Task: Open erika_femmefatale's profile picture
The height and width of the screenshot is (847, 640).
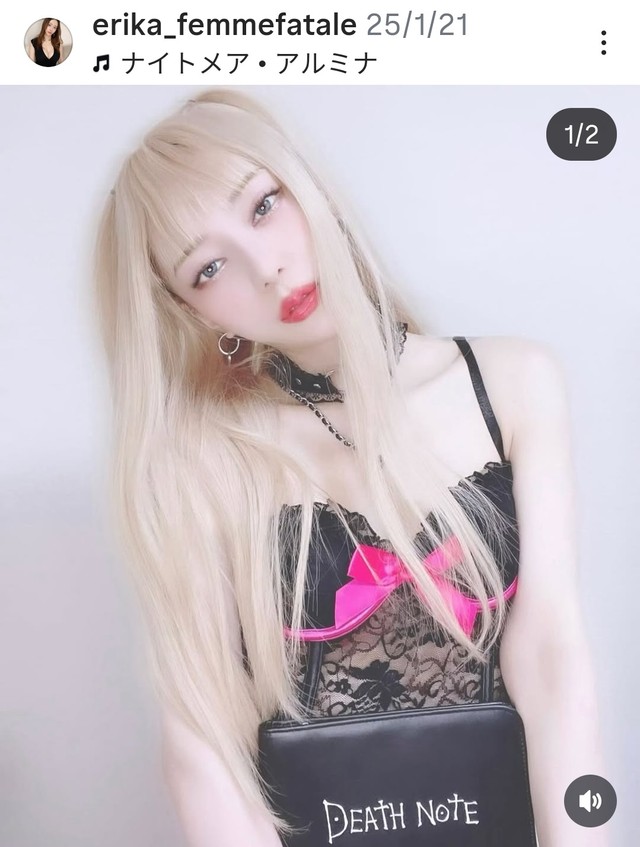Action: (x=47, y=42)
